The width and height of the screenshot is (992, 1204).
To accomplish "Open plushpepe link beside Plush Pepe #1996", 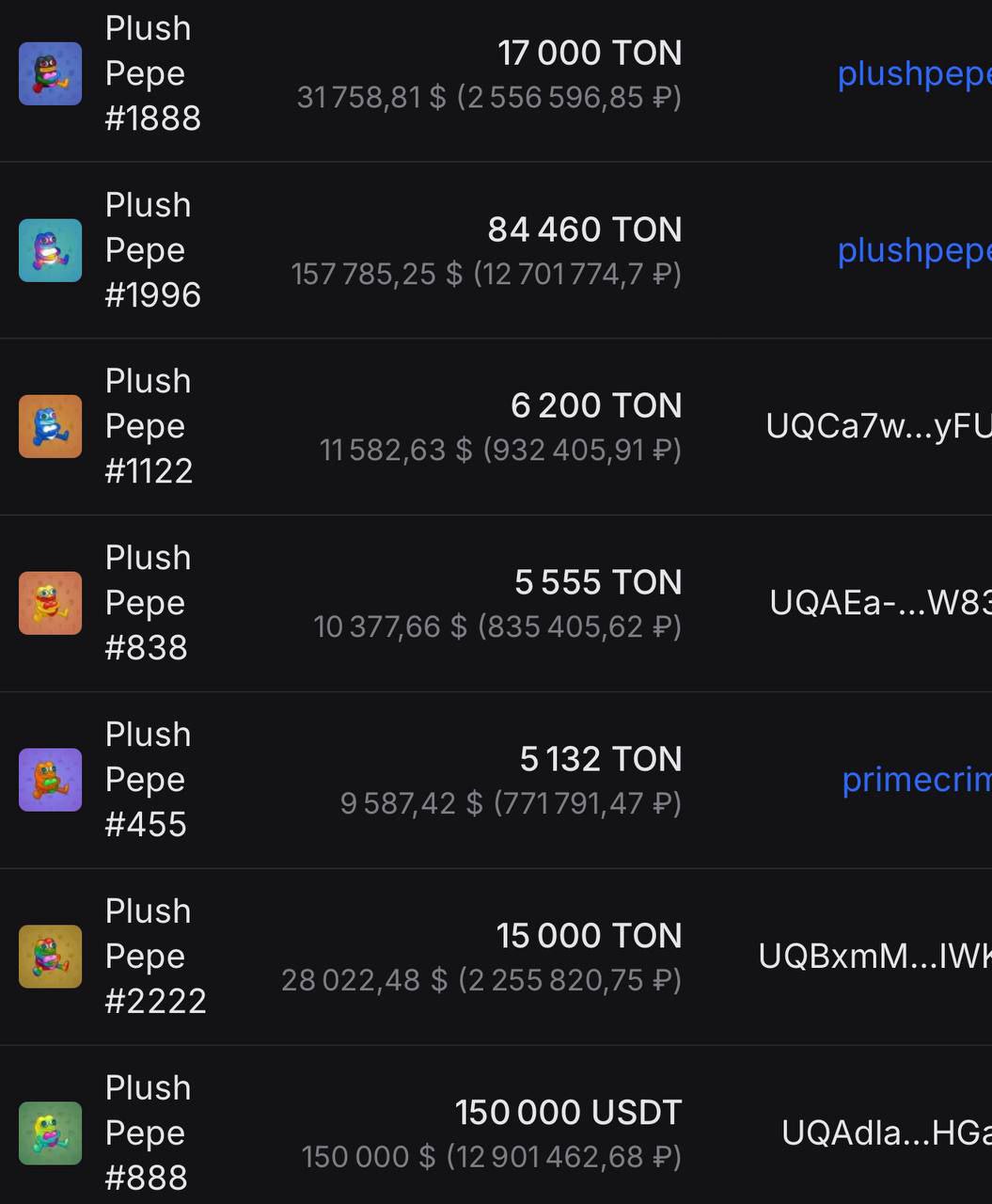I will pos(913,250).
